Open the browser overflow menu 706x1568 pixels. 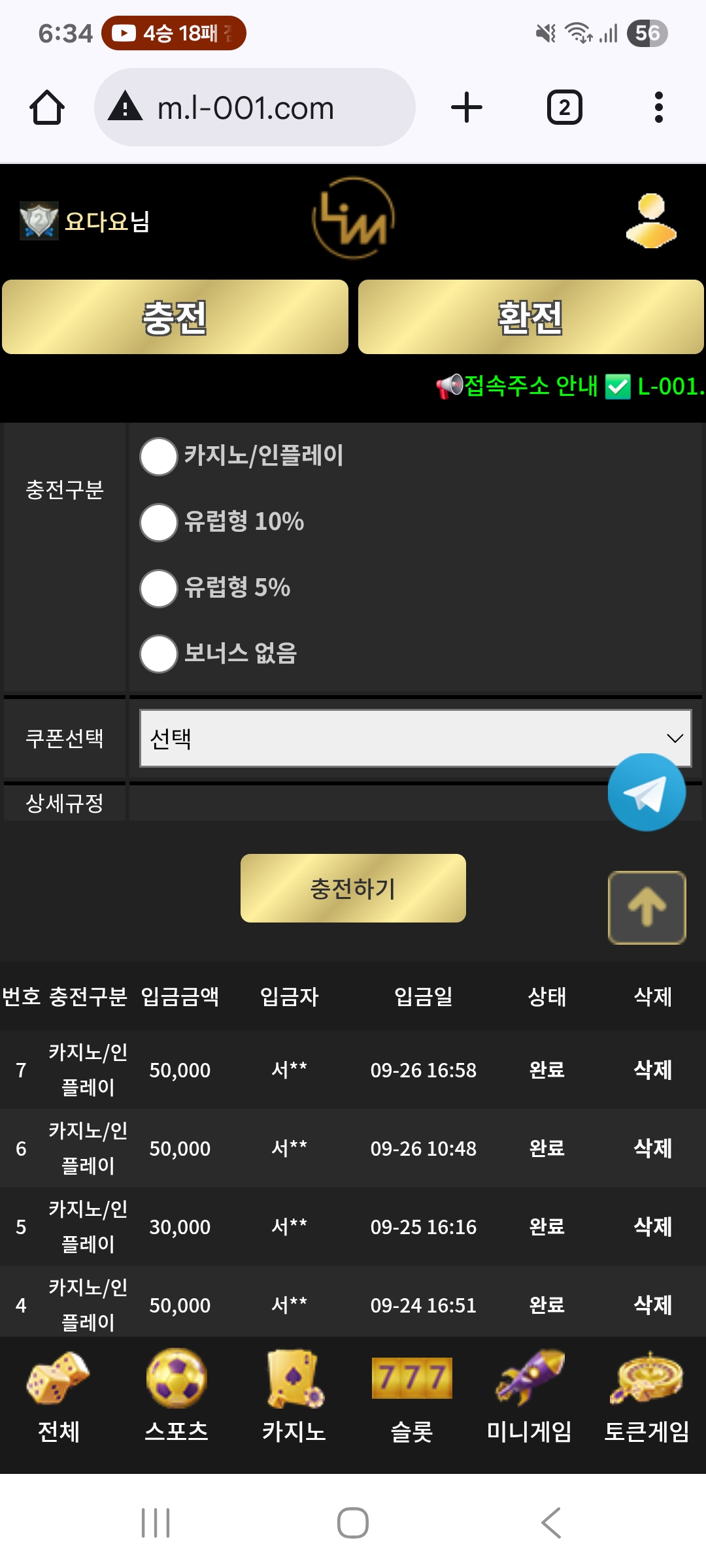(658, 108)
